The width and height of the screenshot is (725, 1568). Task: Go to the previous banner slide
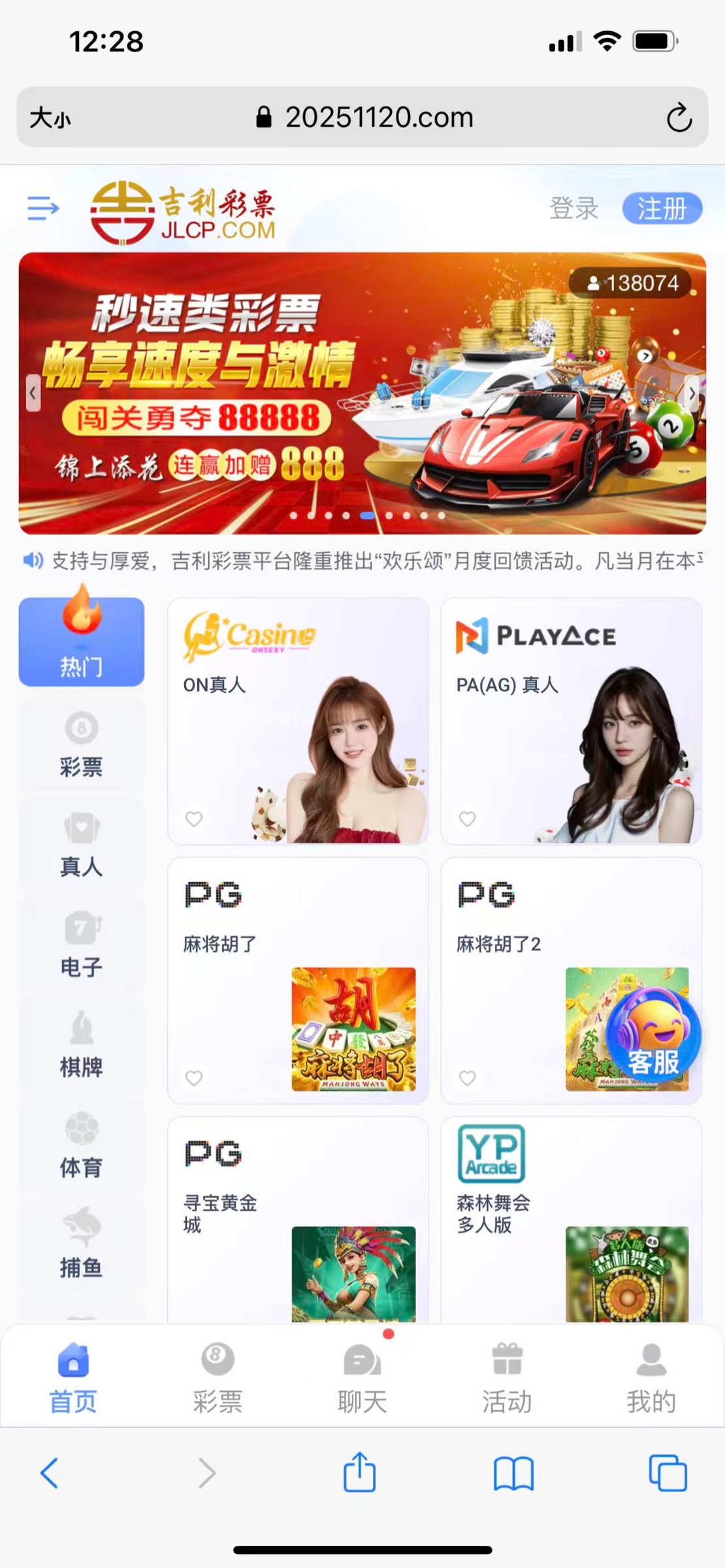coord(33,394)
